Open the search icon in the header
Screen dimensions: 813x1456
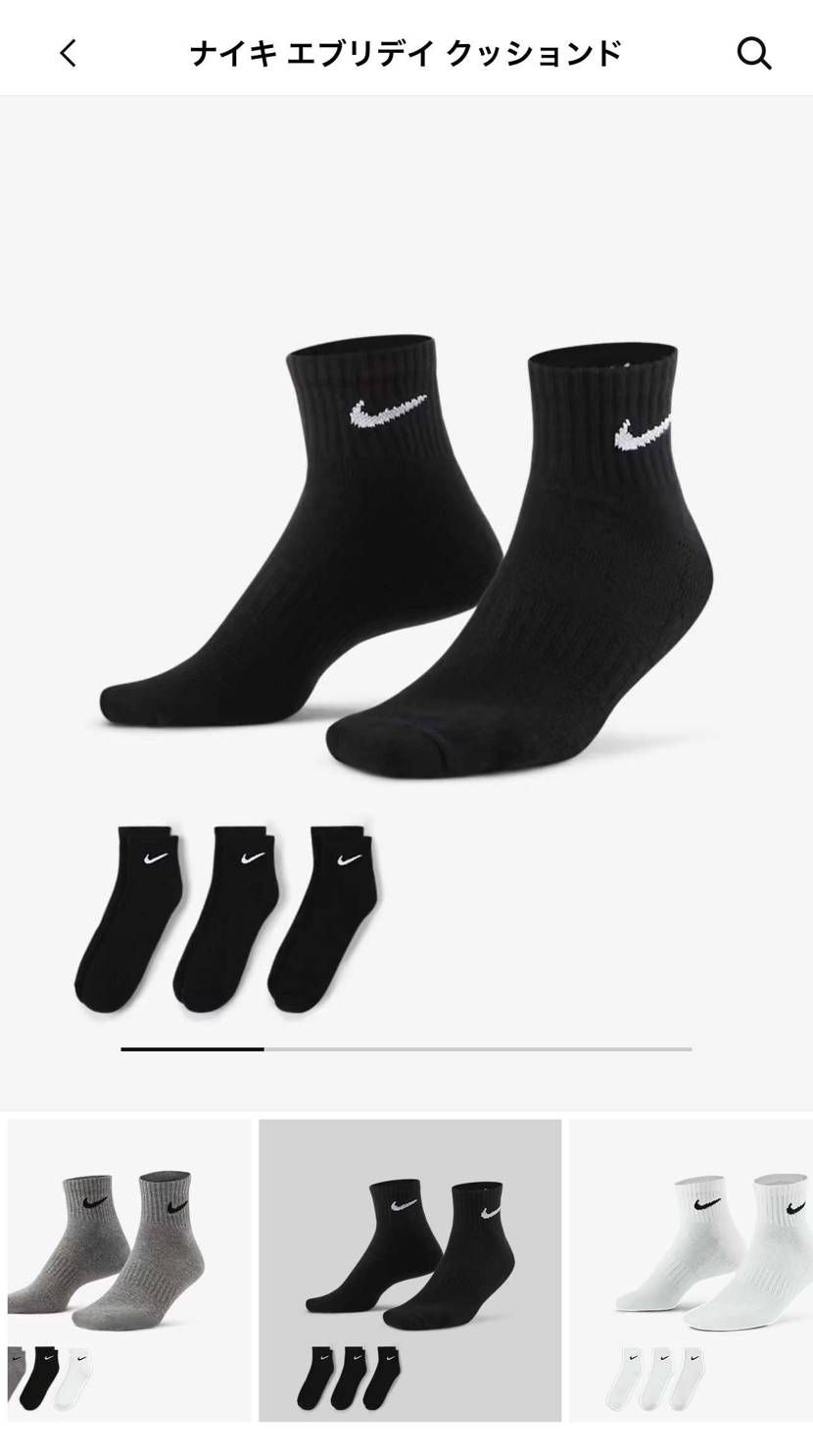tap(753, 53)
